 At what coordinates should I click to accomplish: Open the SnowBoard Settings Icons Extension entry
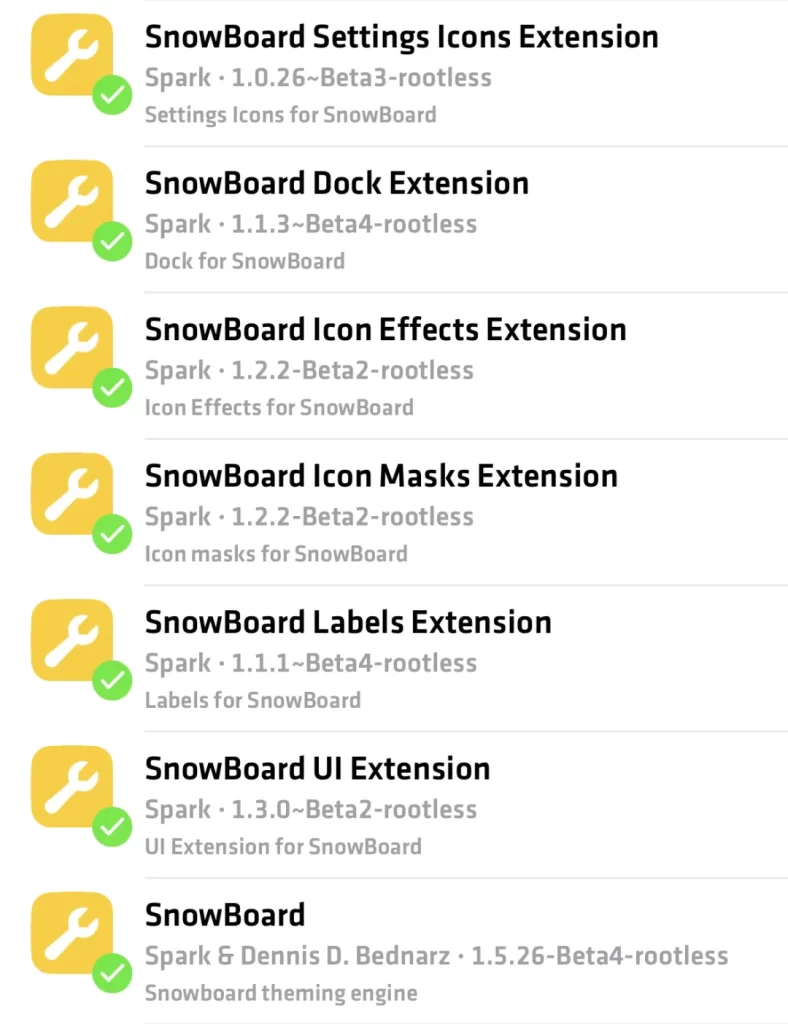point(401,37)
